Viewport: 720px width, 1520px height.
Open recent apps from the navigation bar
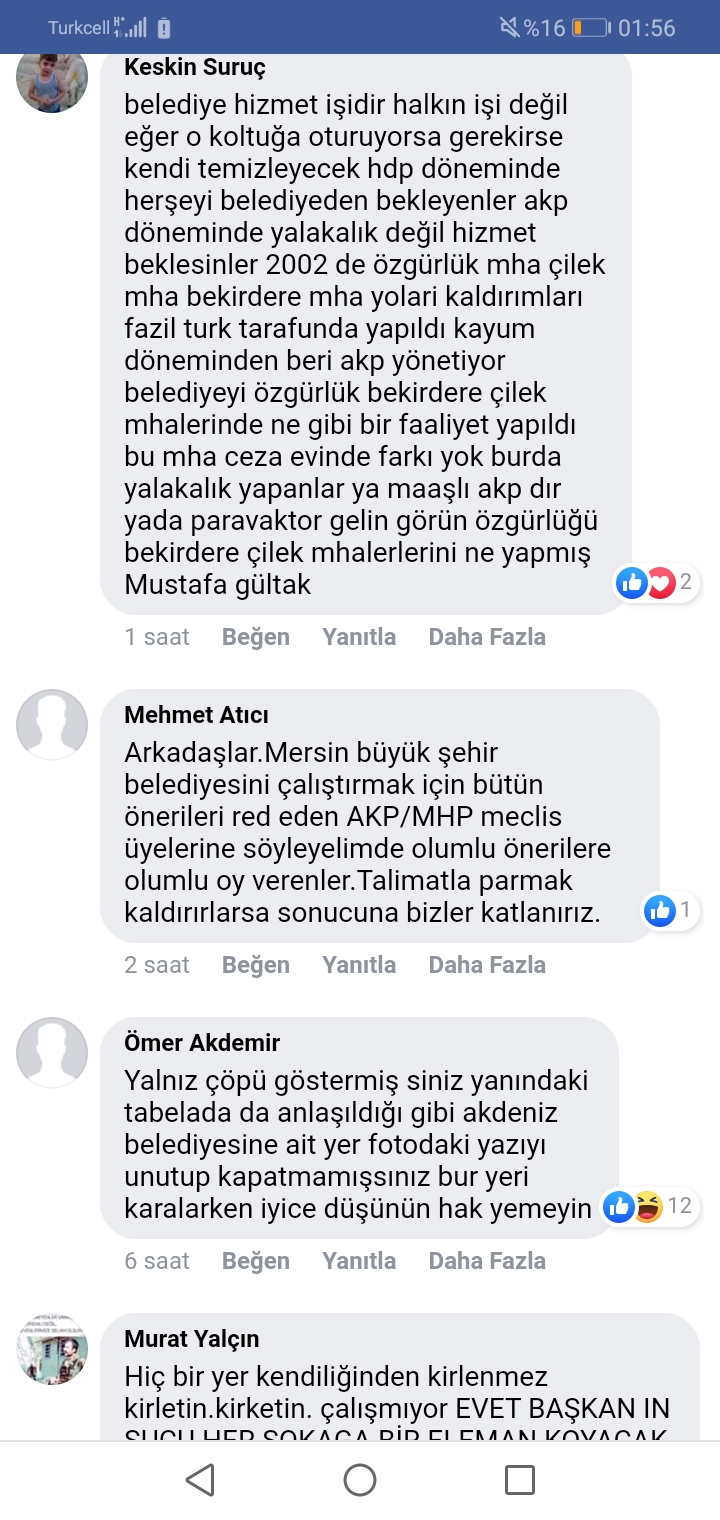[x=519, y=1480]
